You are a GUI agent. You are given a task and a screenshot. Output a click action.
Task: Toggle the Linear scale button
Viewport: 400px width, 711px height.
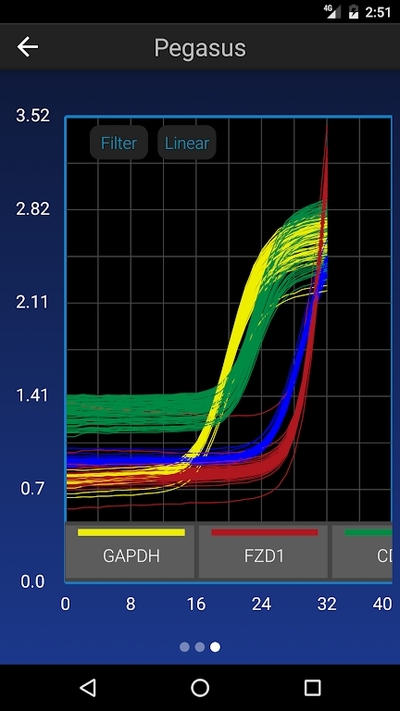pyautogui.click(x=187, y=143)
